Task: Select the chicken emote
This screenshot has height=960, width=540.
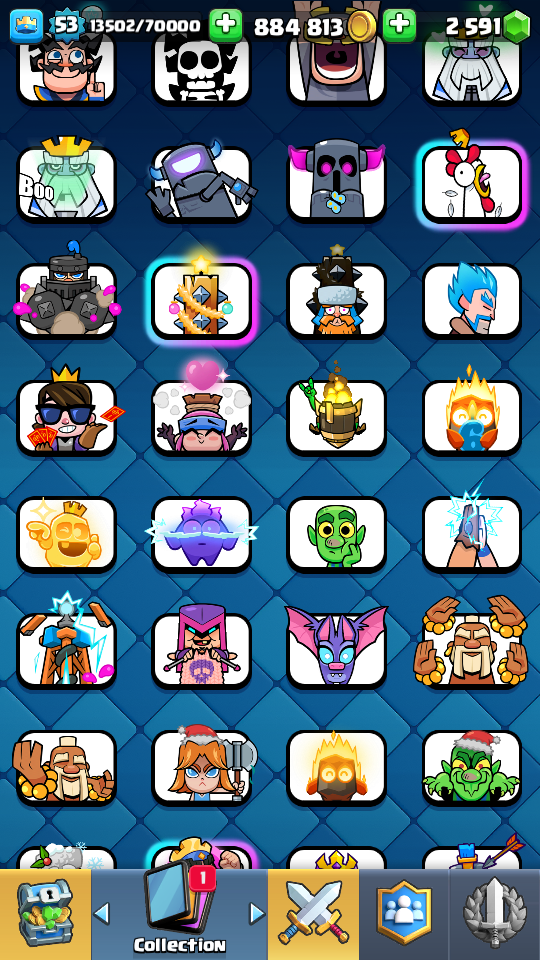Action: (x=471, y=182)
